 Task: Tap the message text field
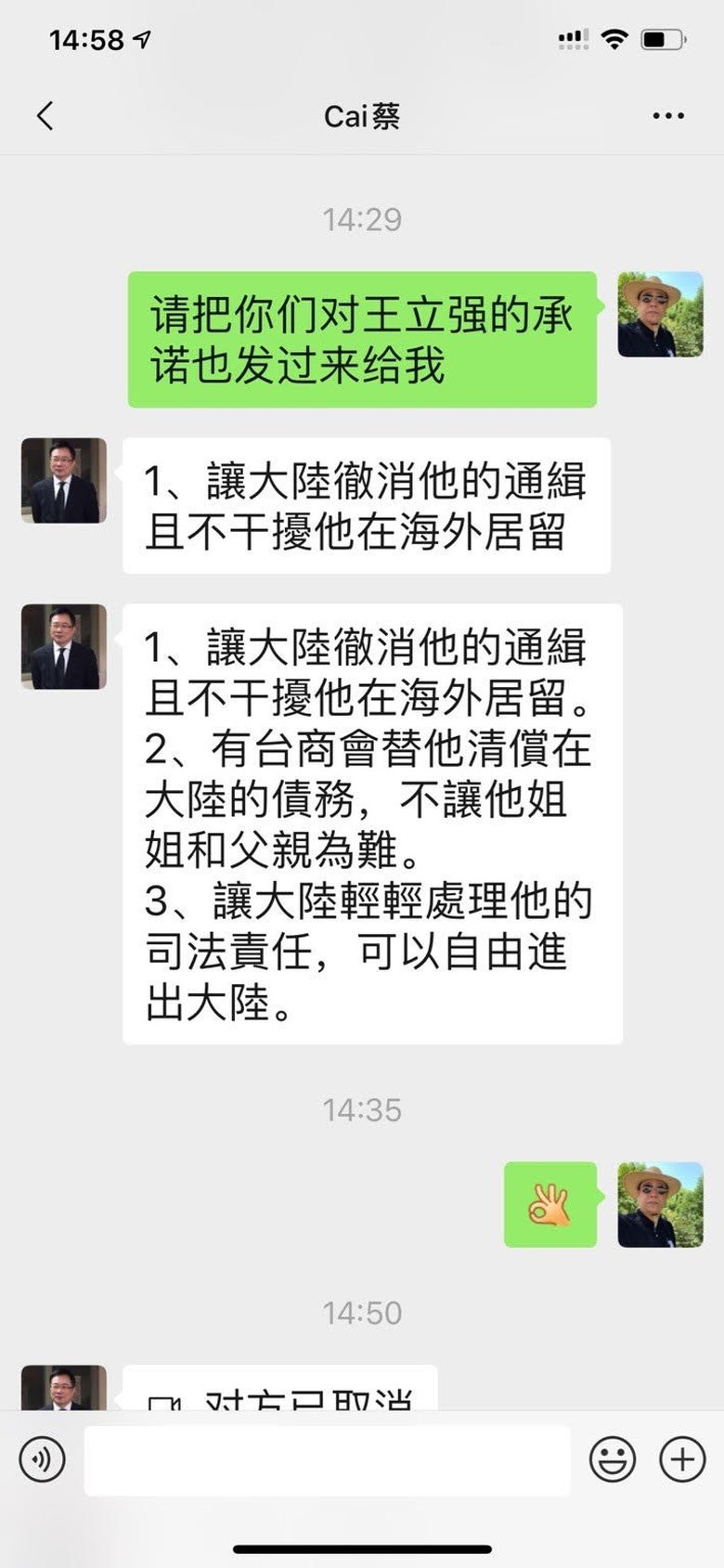(327, 1460)
